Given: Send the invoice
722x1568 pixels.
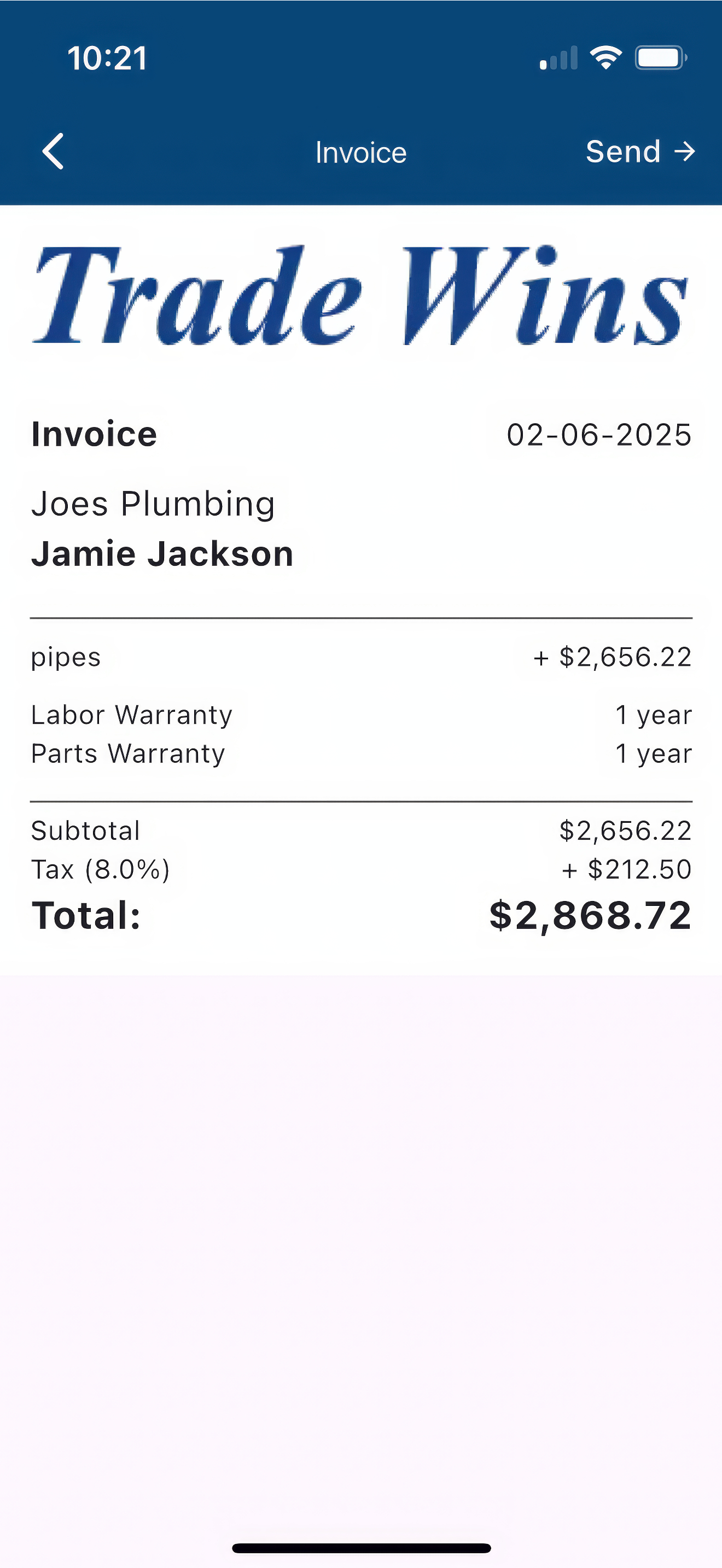Looking at the screenshot, I should point(640,151).
